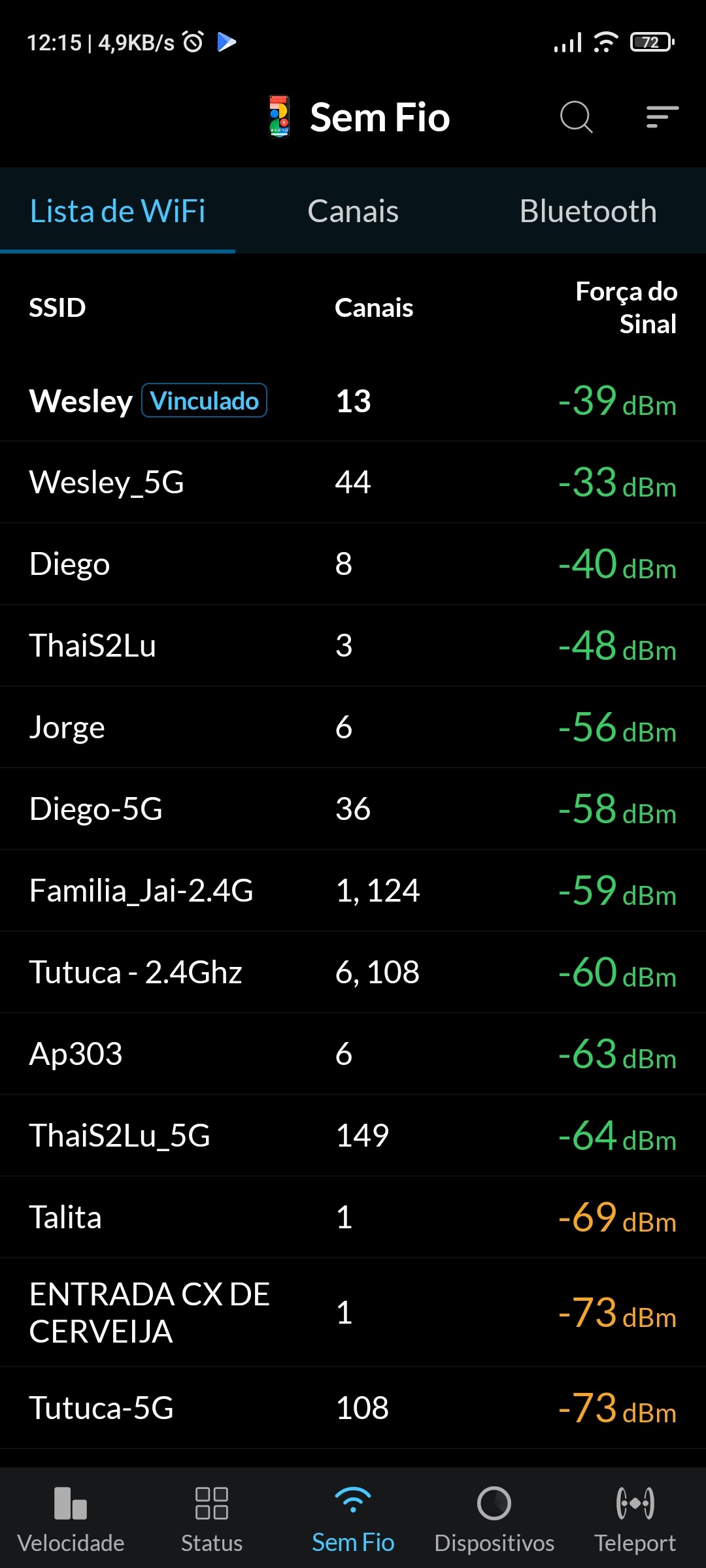Viewport: 706px width, 1568px height.
Task: Select the Talita network row
Action: [353, 1217]
